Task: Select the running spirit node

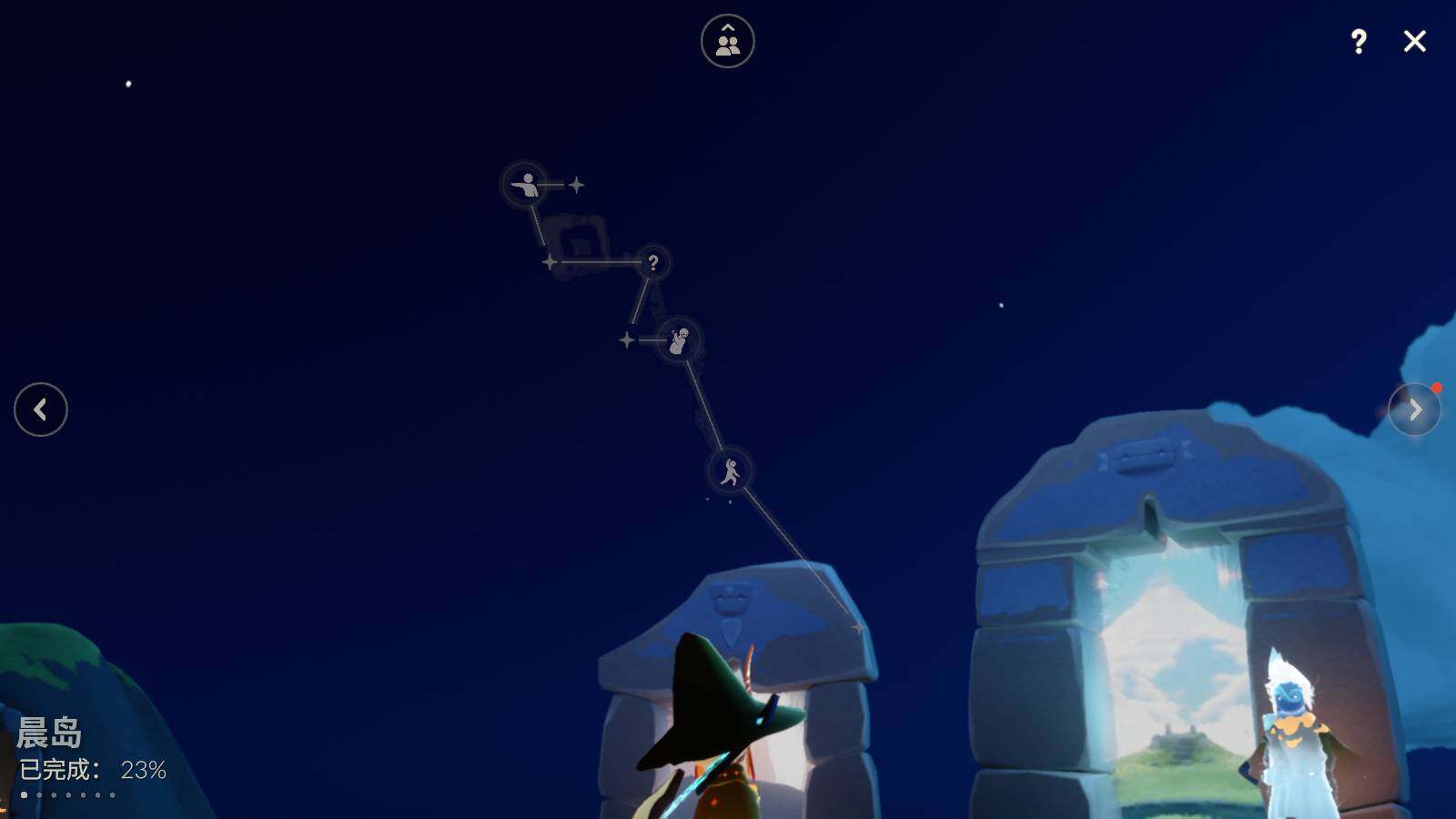Action: click(730, 471)
